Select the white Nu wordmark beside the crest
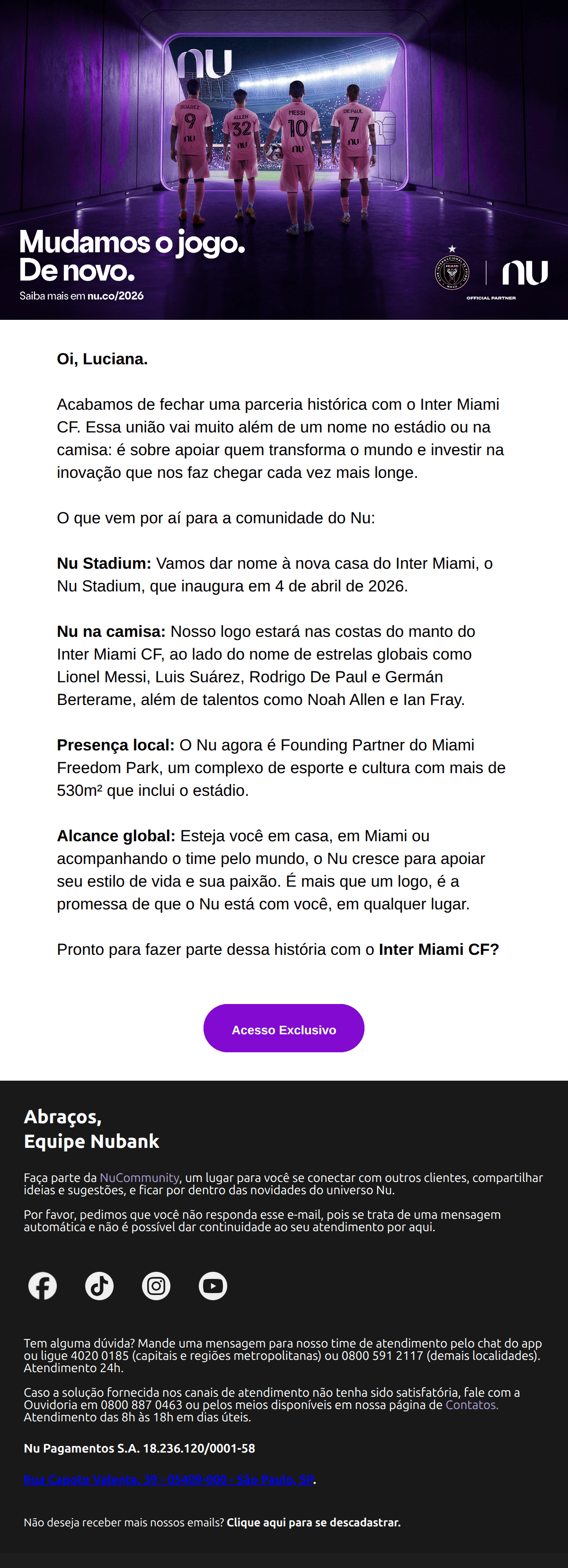568x1568 pixels. click(525, 273)
